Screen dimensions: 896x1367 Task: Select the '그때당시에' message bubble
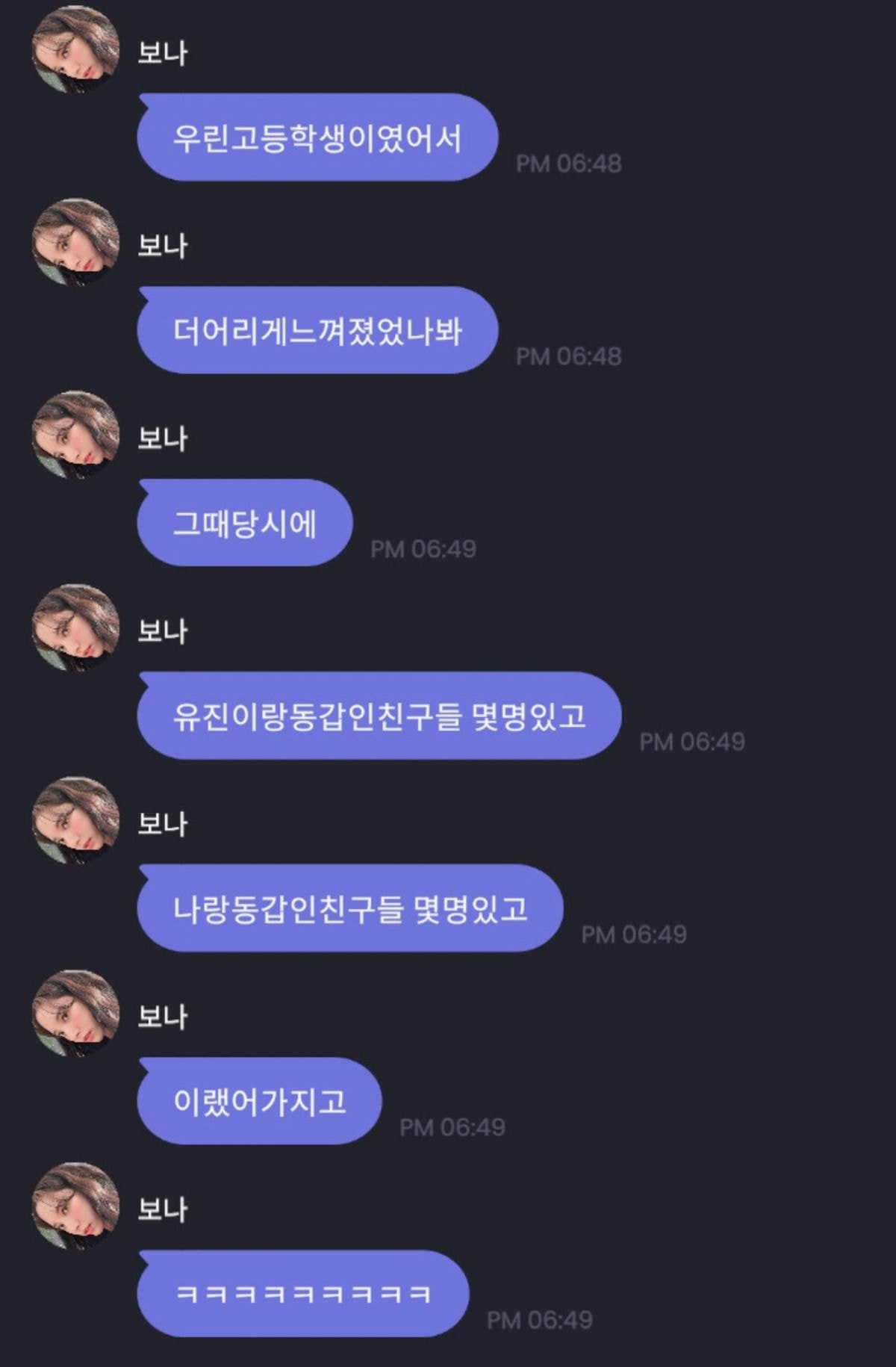point(246,523)
